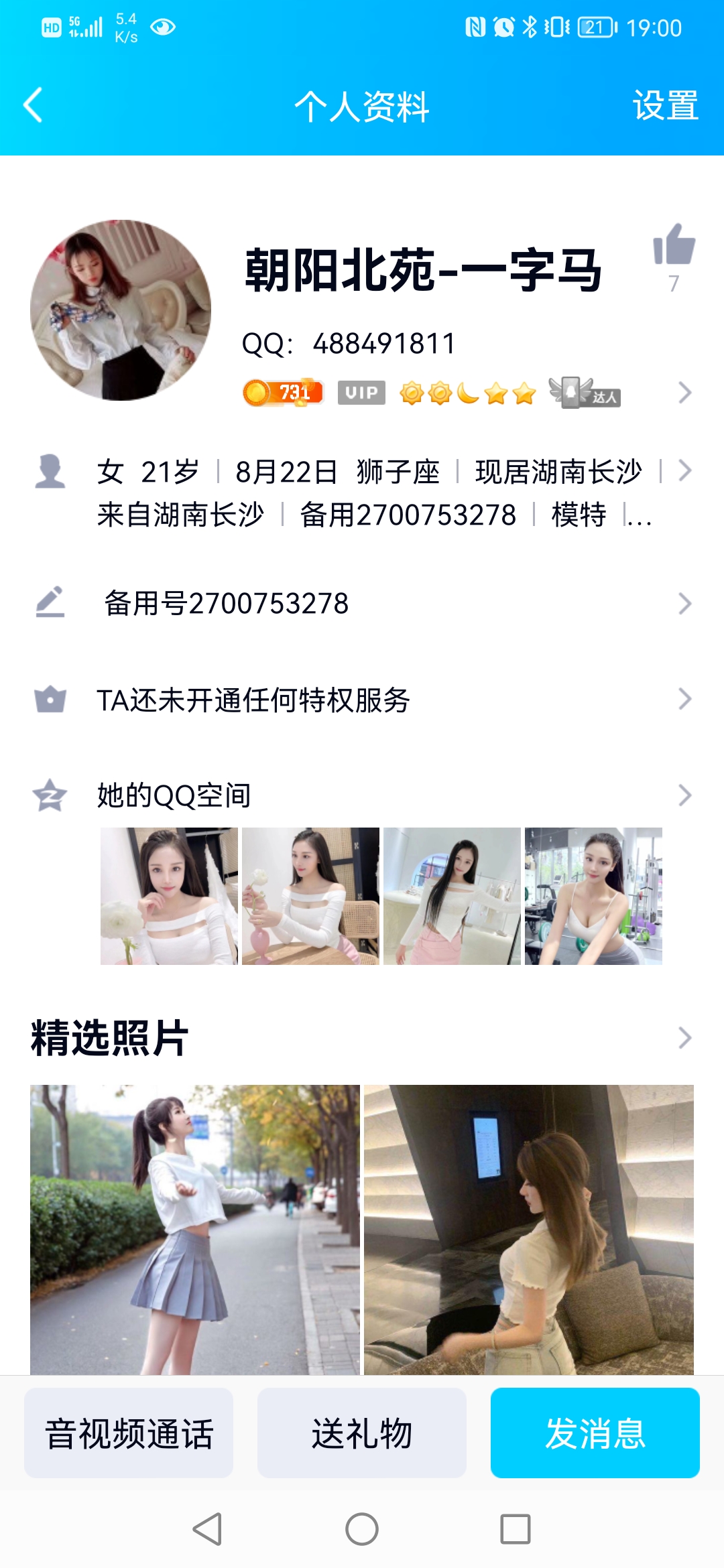
Task: Open 她的QQ空间 via its chevron
Action: coord(685,794)
